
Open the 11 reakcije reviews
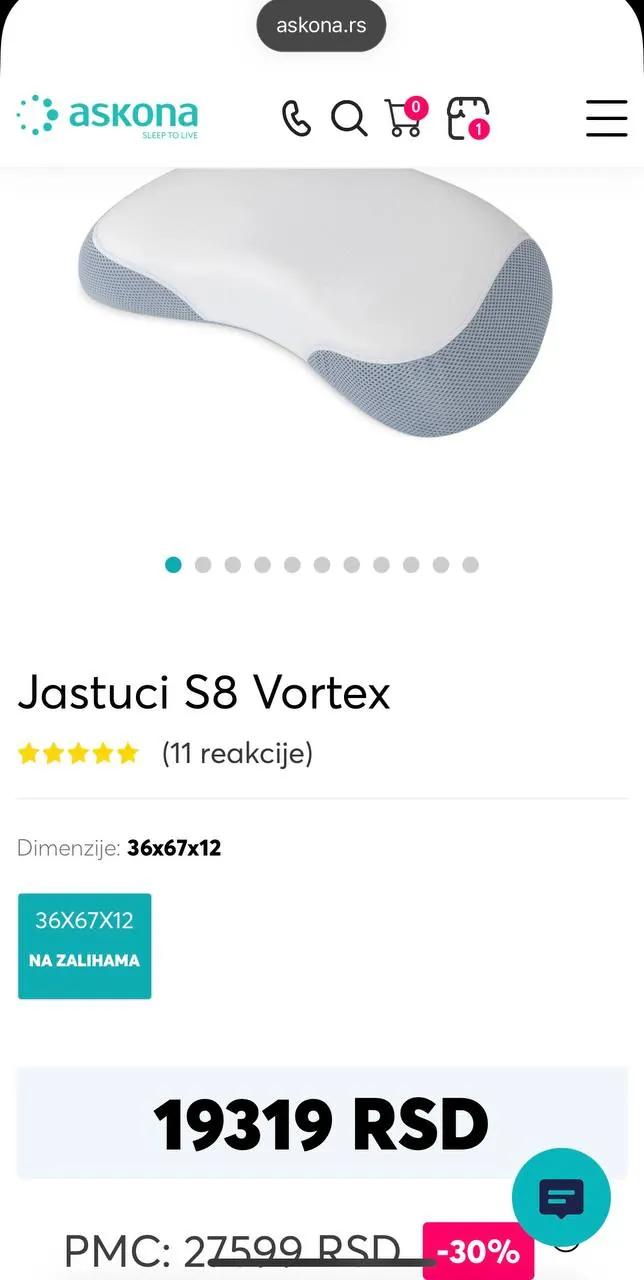[x=237, y=753]
